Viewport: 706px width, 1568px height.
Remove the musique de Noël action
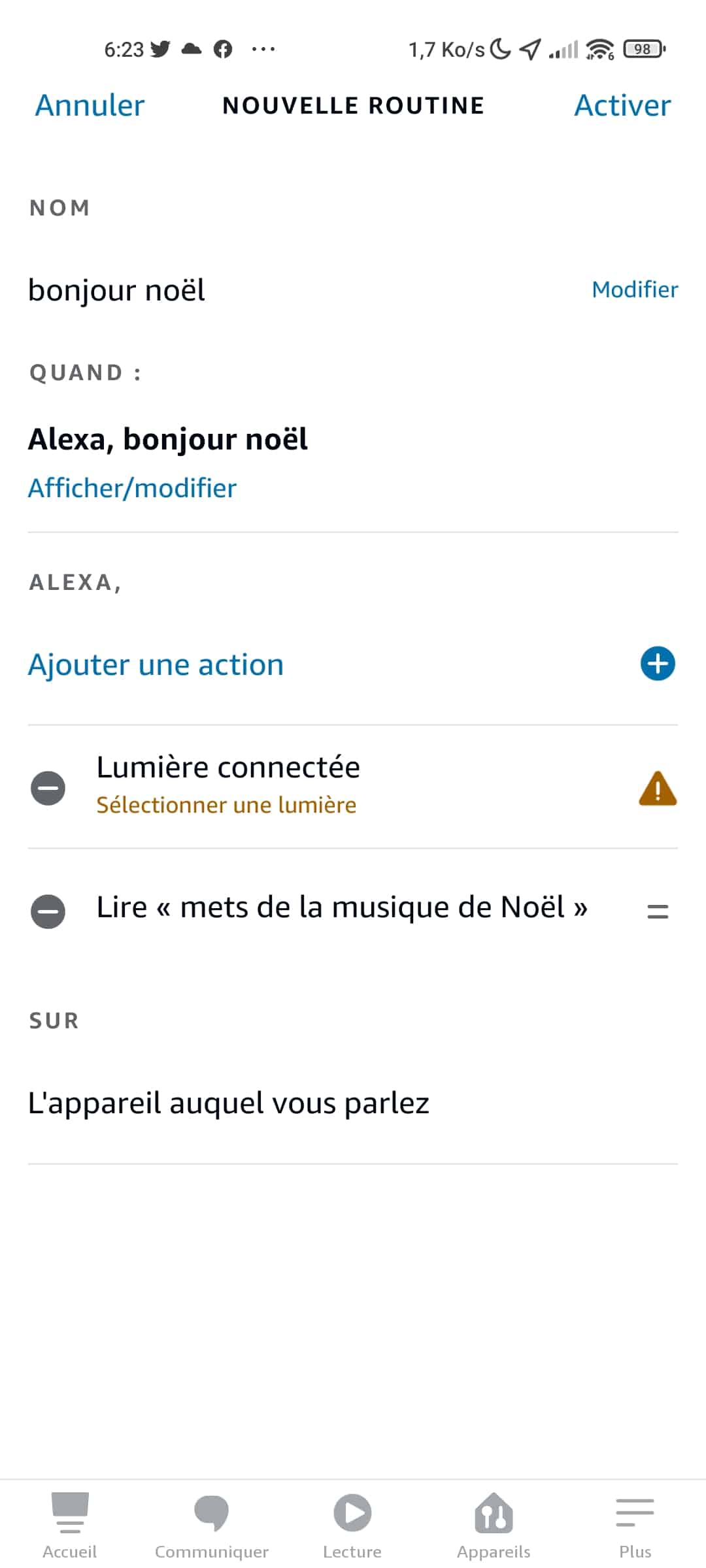[x=48, y=911]
